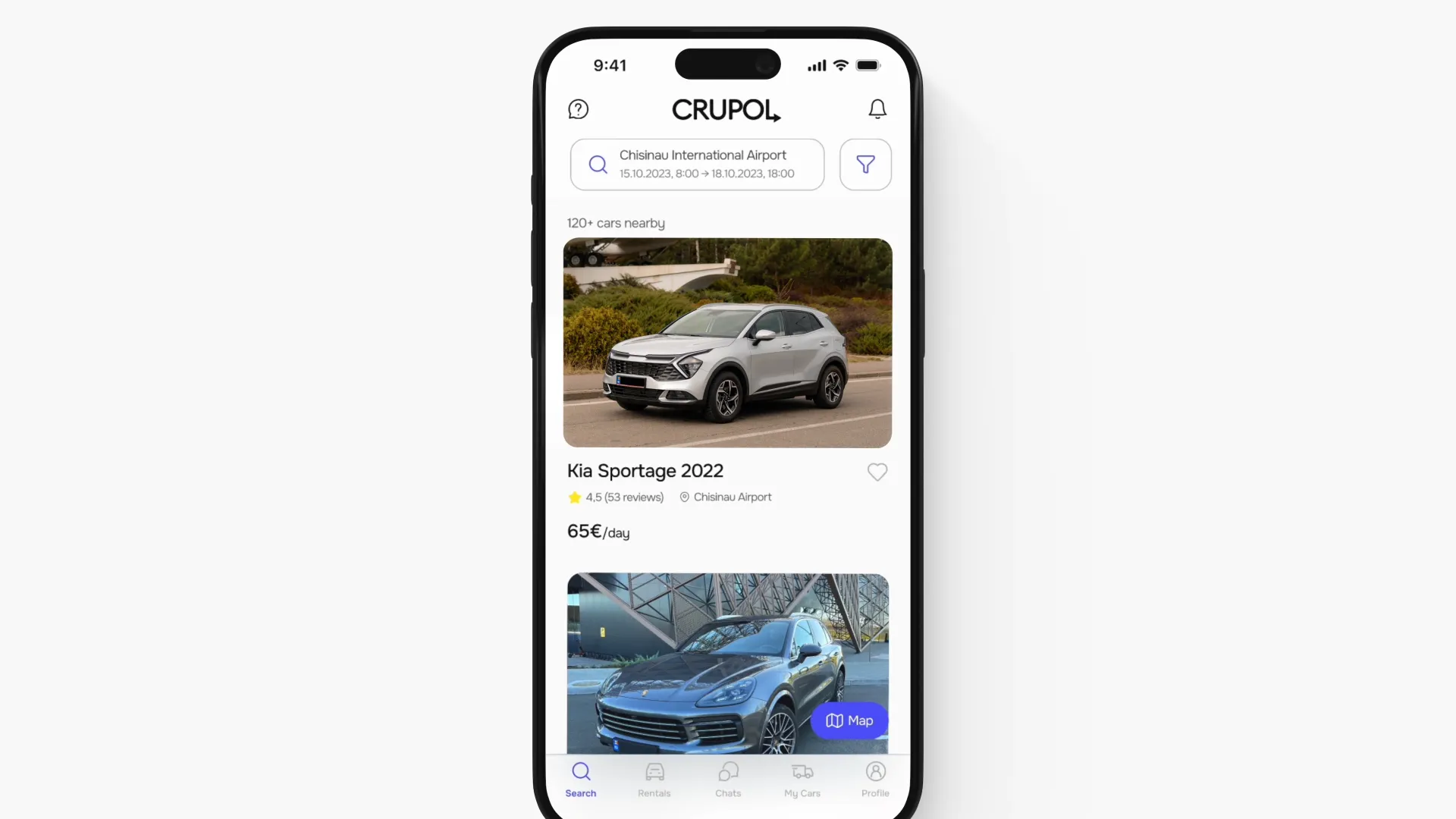The width and height of the screenshot is (1456, 819).
Task: Show cars on the Map
Action: click(849, 720)
